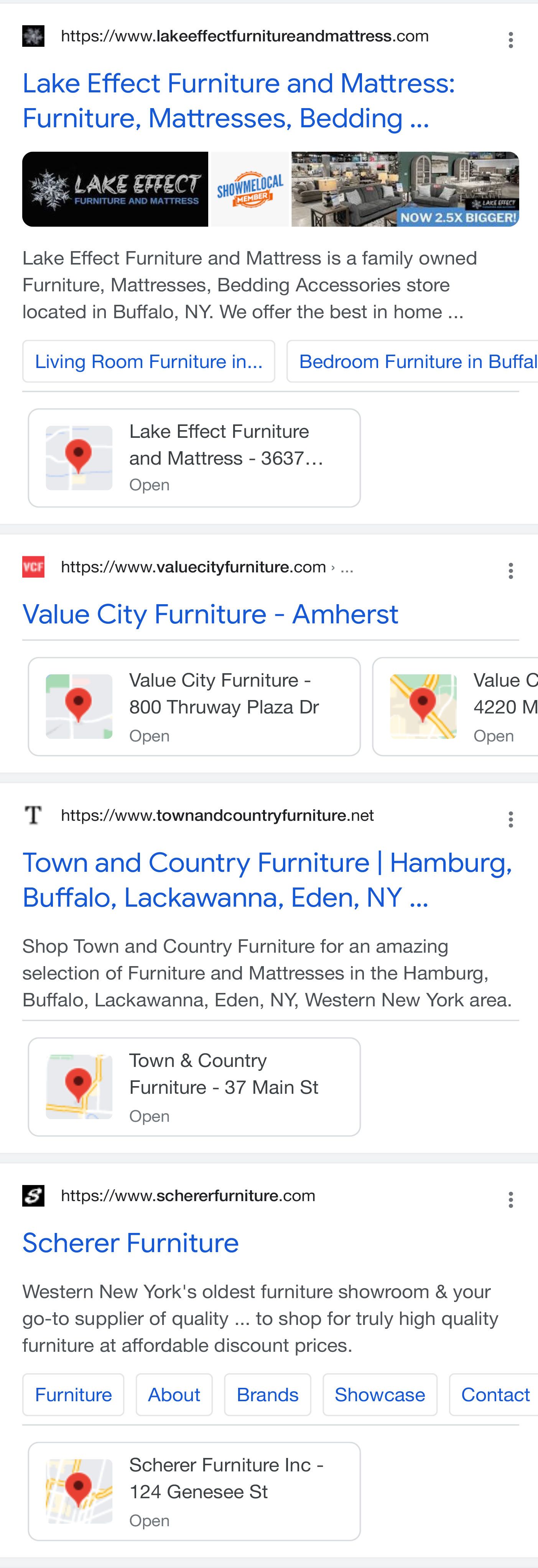Go to Scherer's About page chip
This screenshot has height=1568, width=538.
[x=174, y=1394]
